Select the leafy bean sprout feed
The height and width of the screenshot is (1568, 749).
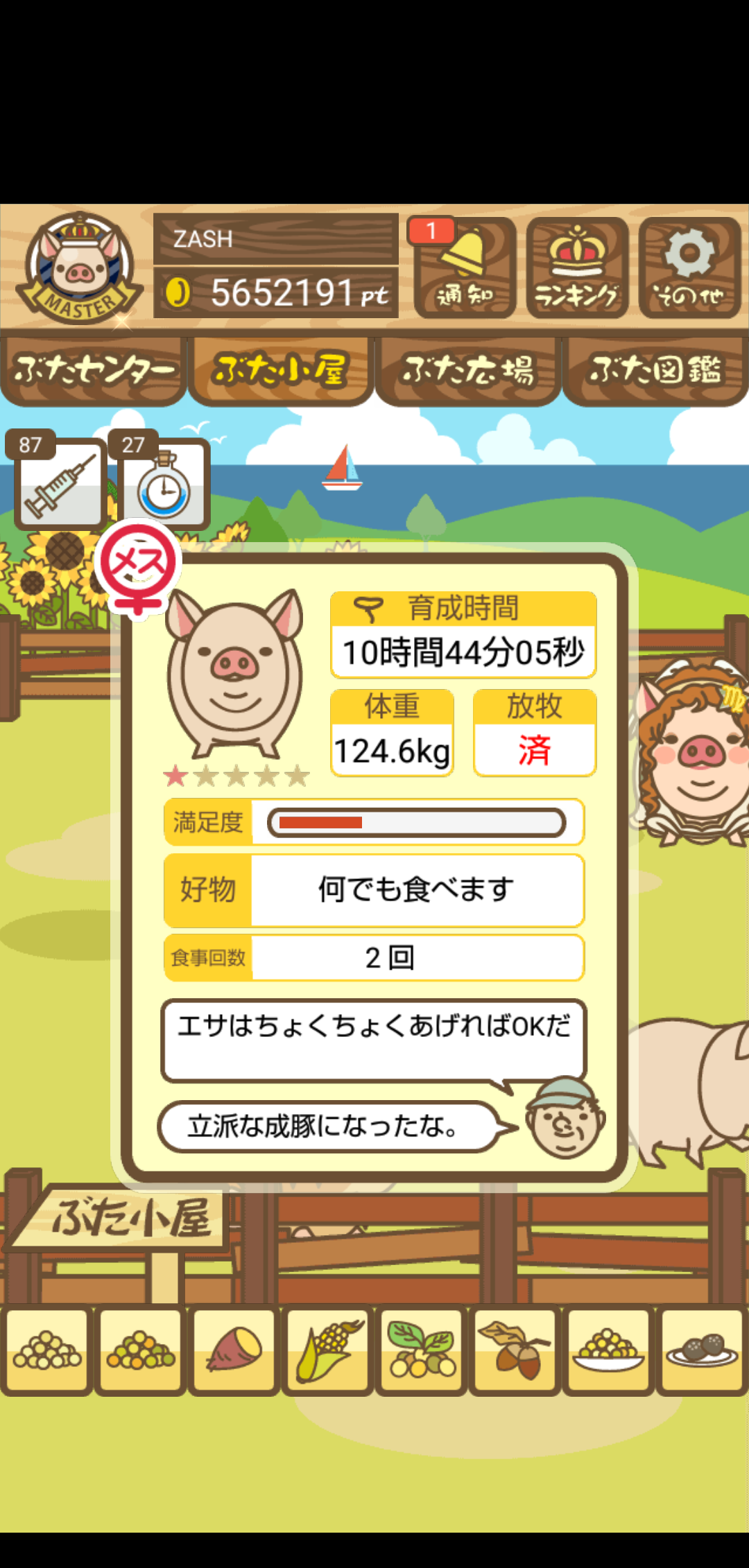tap(421, 1350)
